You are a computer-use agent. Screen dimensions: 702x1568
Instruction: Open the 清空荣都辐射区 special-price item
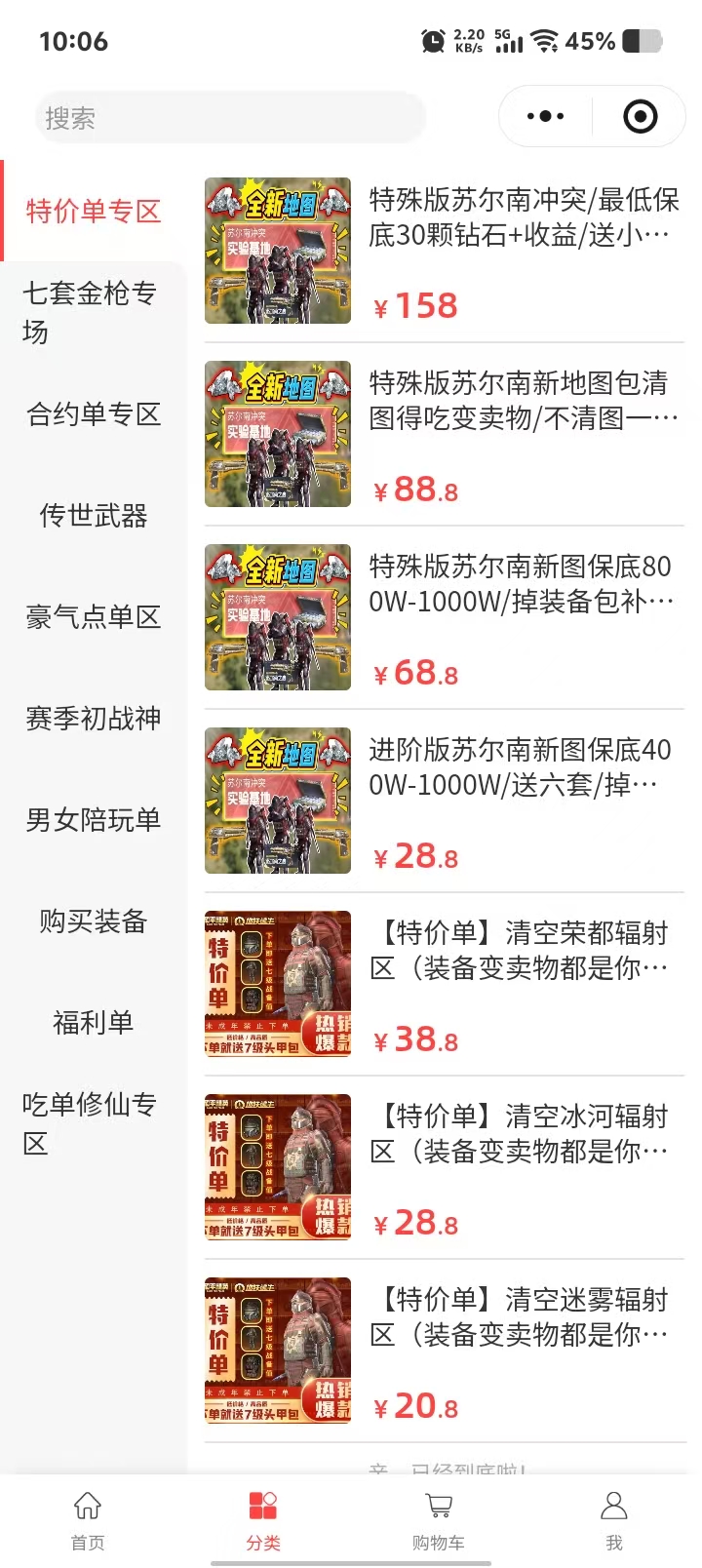pos(444,984)
